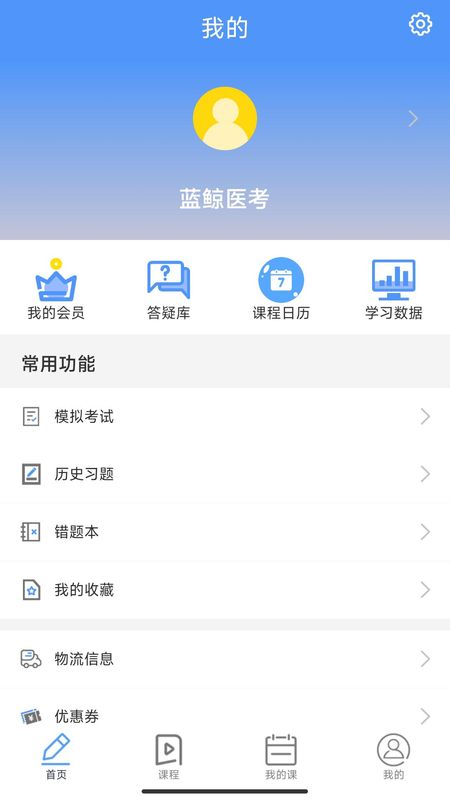Open profile details via the header chevron
Screen dimensions: 450x800
click(x=413, y=119)
